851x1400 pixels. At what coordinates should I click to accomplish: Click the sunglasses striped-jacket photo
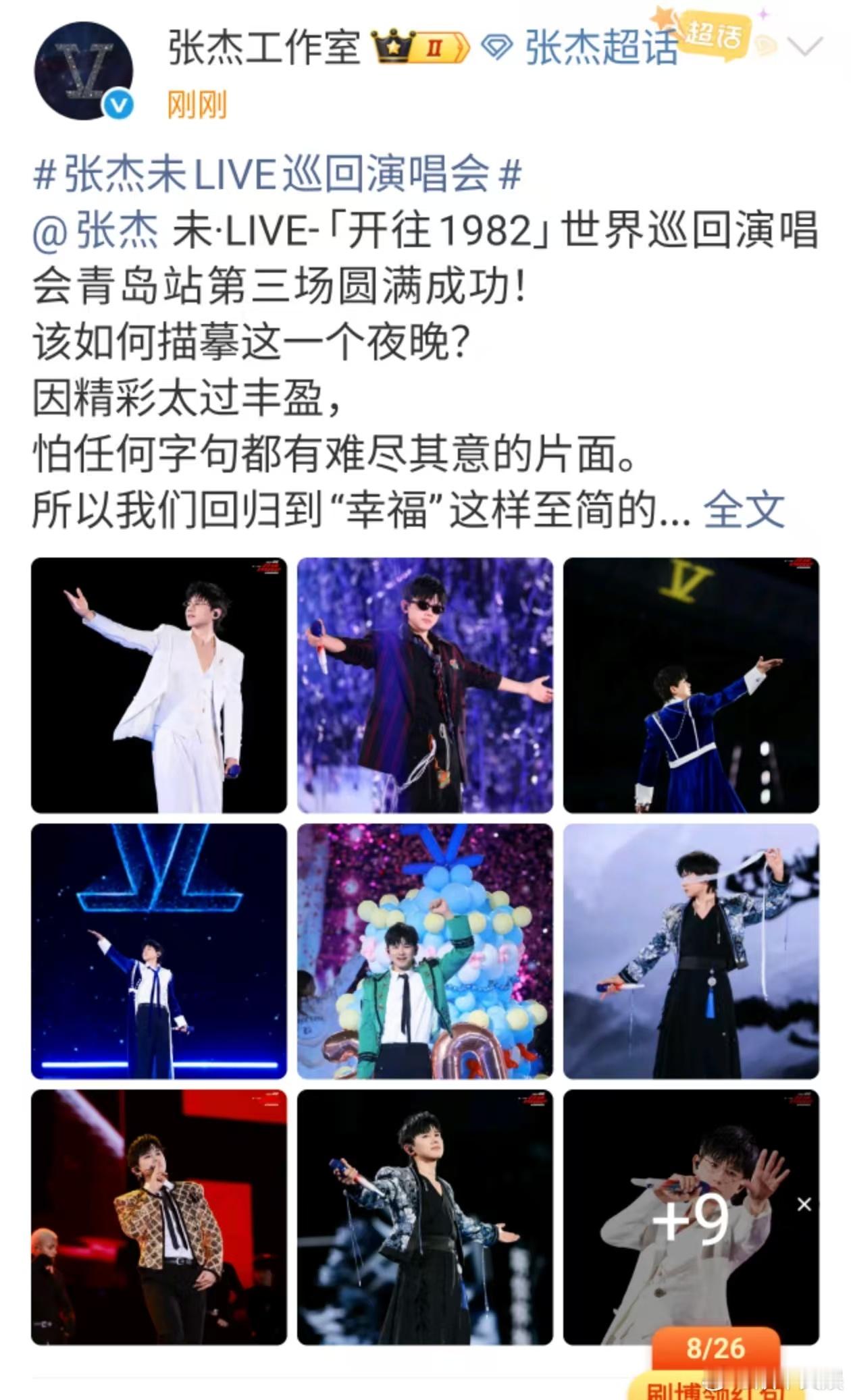pos(424,686)
